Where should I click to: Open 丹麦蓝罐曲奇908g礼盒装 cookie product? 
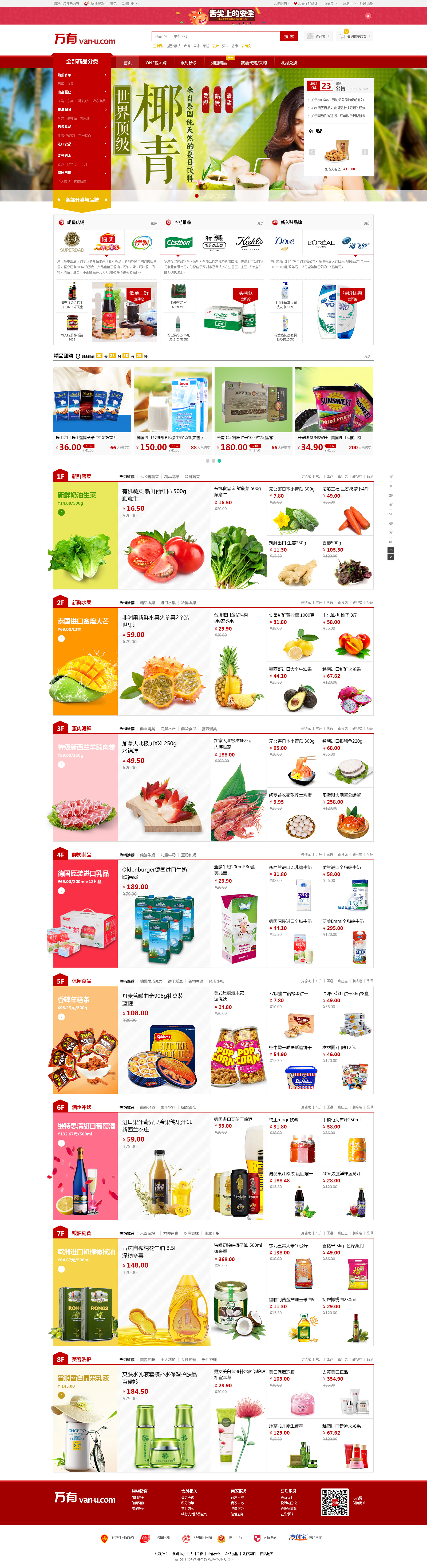[164, 1041]
